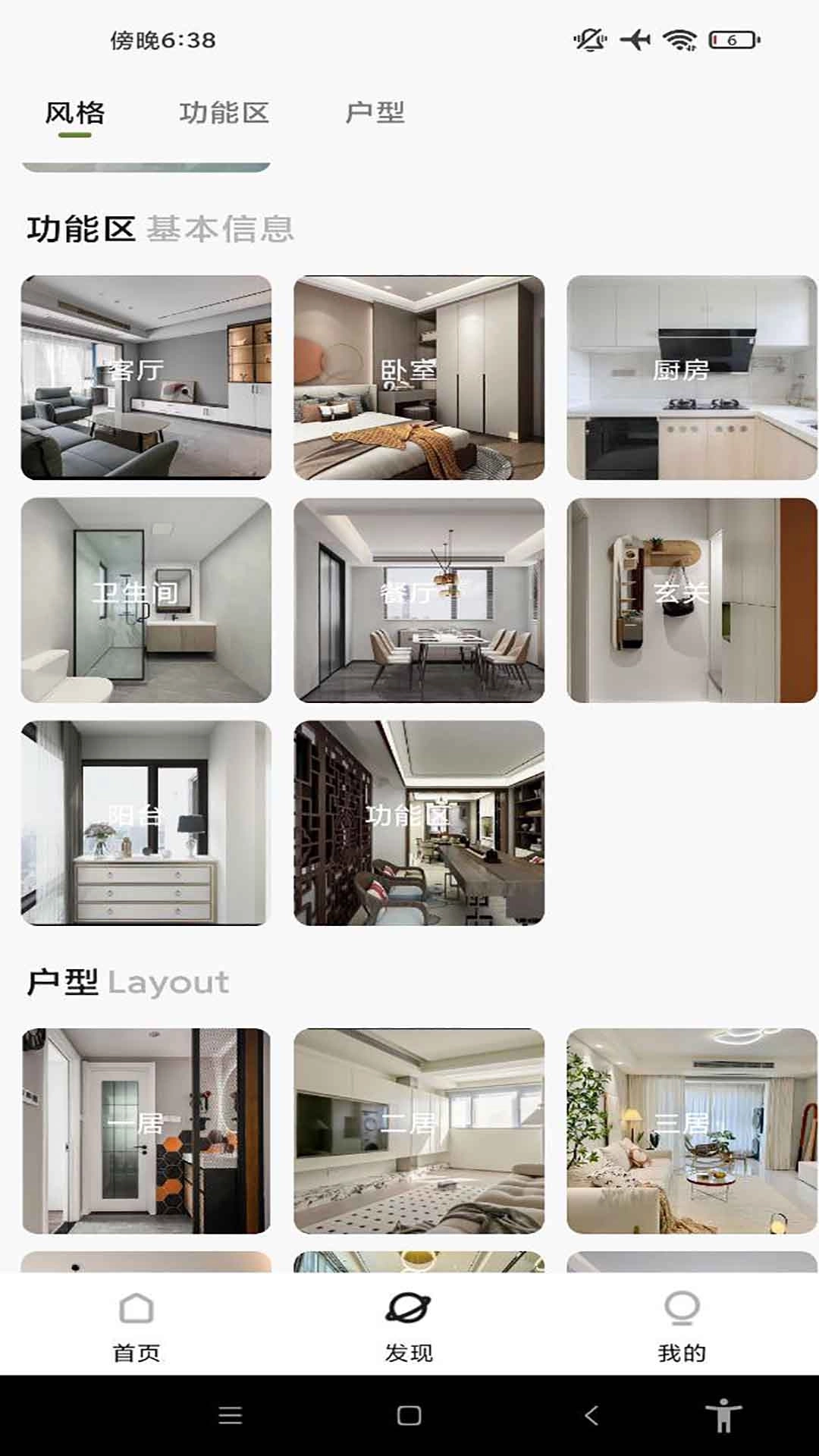Switch to the 户型 tab
819x1456 pixels.
(376, 112)
